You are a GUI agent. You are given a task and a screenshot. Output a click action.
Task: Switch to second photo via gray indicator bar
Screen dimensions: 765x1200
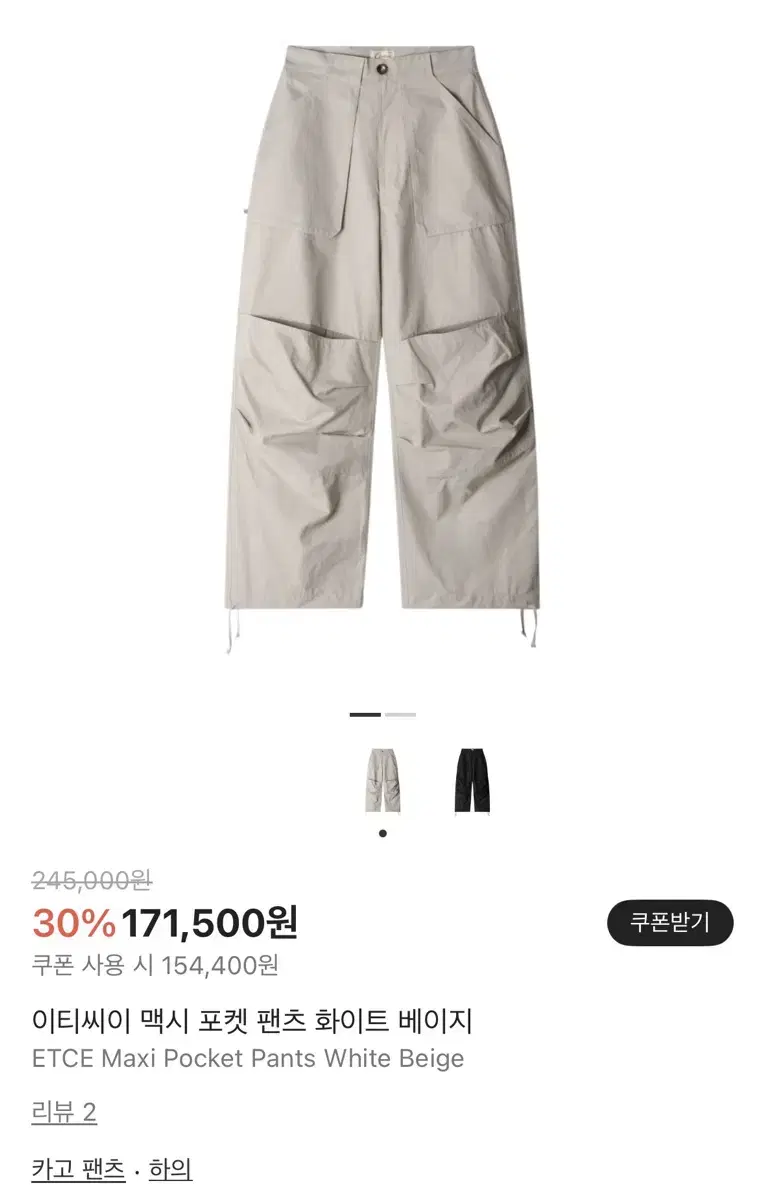[398, 716]
